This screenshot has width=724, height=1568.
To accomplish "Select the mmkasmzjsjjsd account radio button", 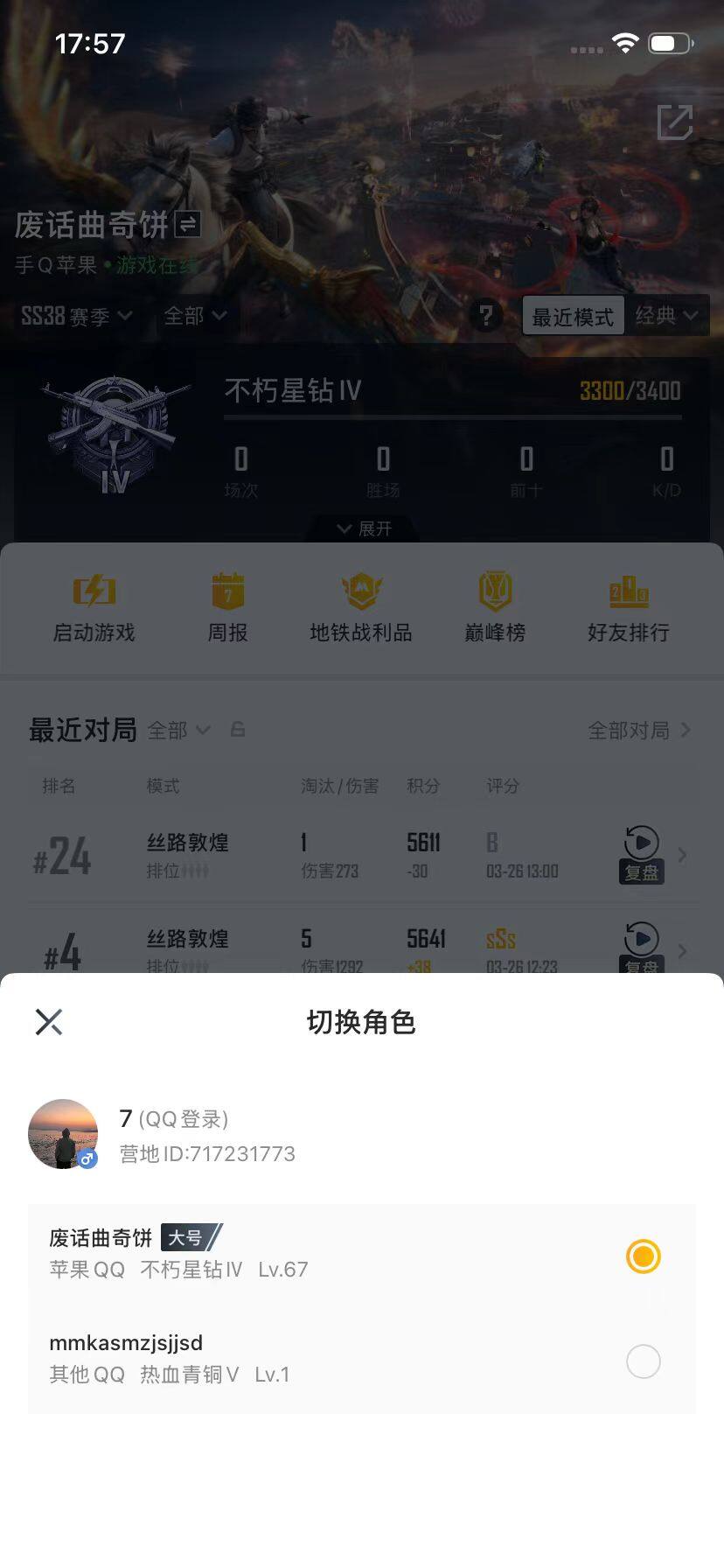I will click(x=644, y=1361).
